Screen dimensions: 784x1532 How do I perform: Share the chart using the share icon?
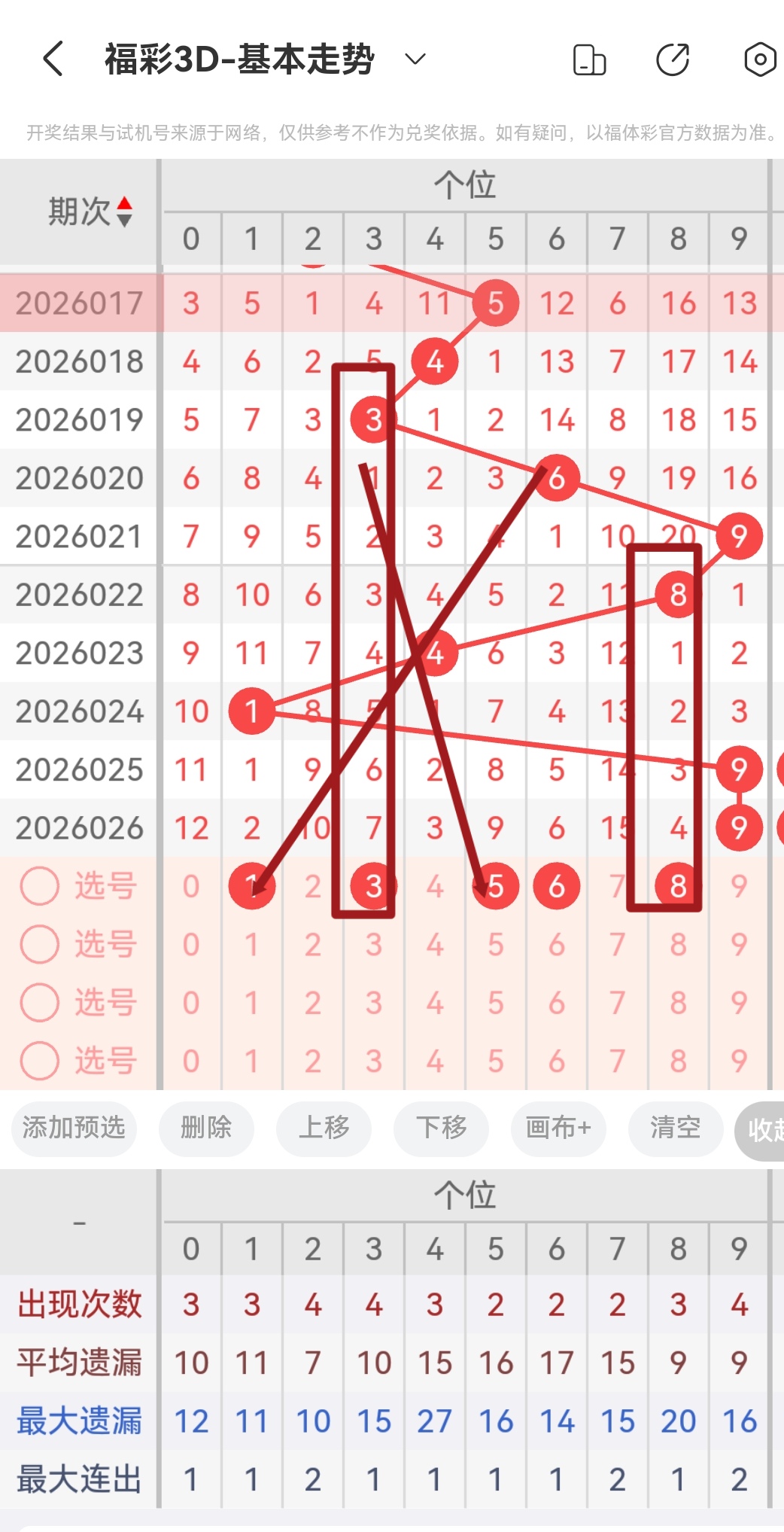click(673, 59)
